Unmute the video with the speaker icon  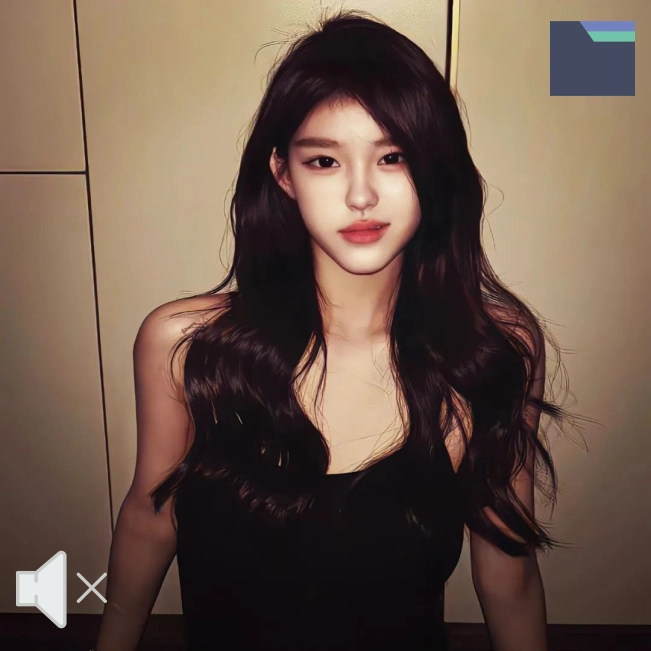tap(58, 589)
